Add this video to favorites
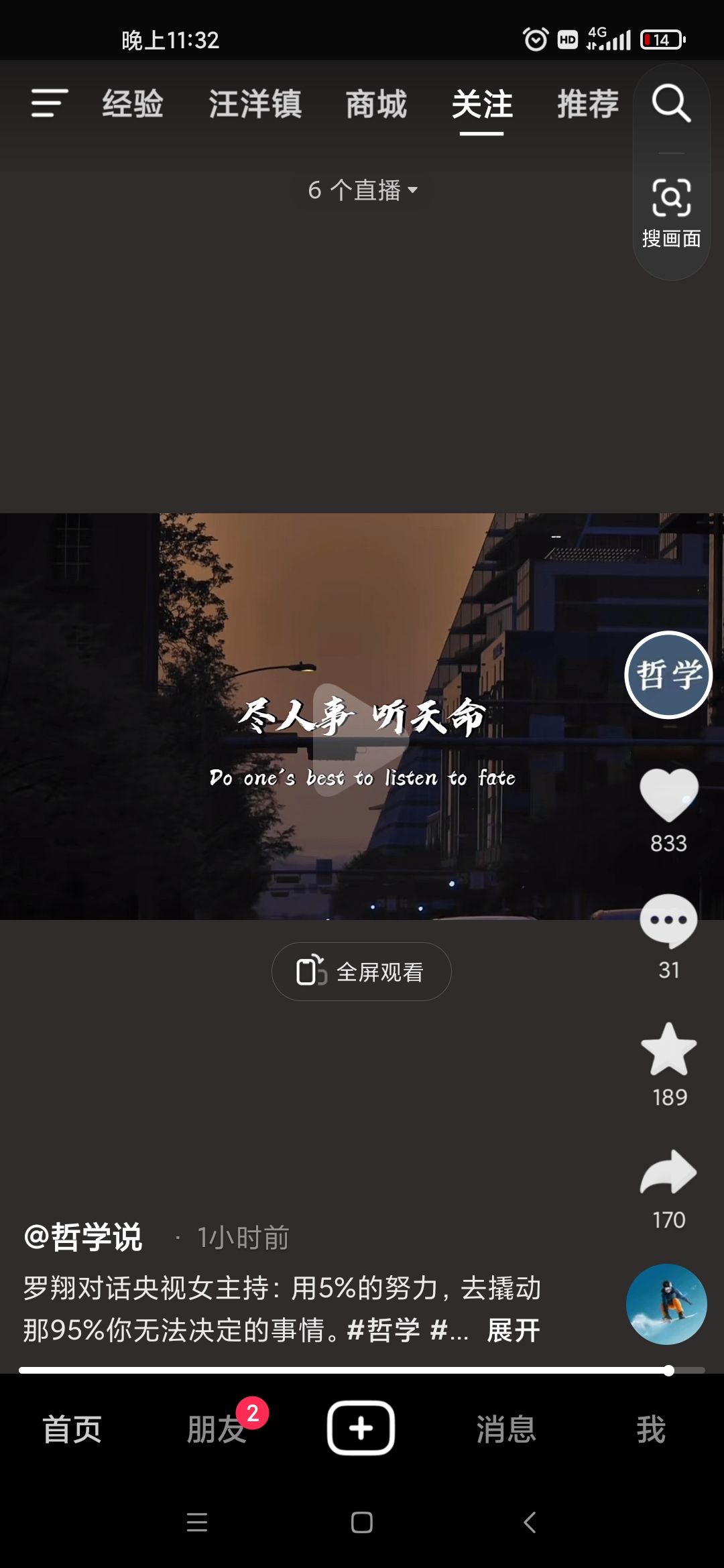The height and width of the screenshot is (1568, 724). pos(668,1049)
